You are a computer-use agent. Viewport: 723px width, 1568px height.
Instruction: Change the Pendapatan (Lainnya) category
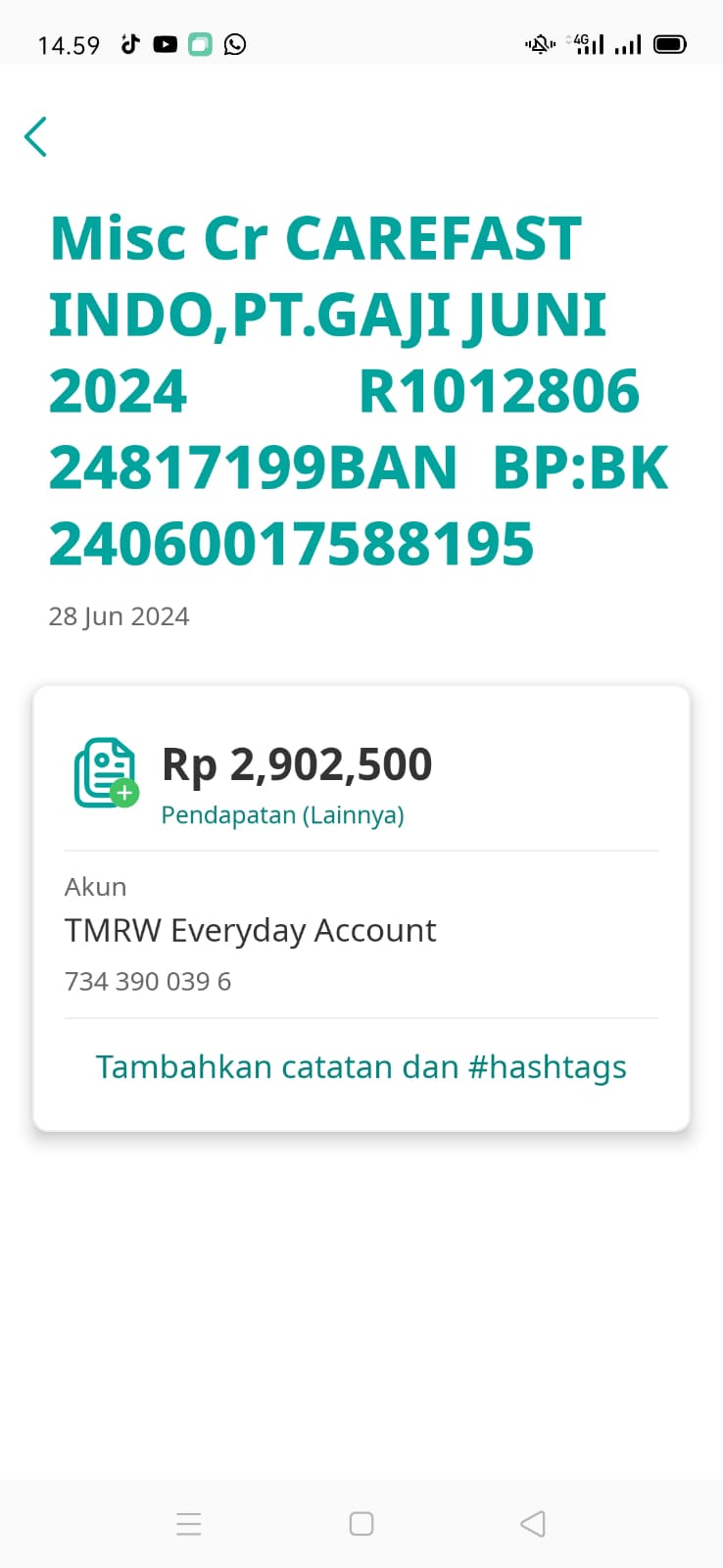282,815
